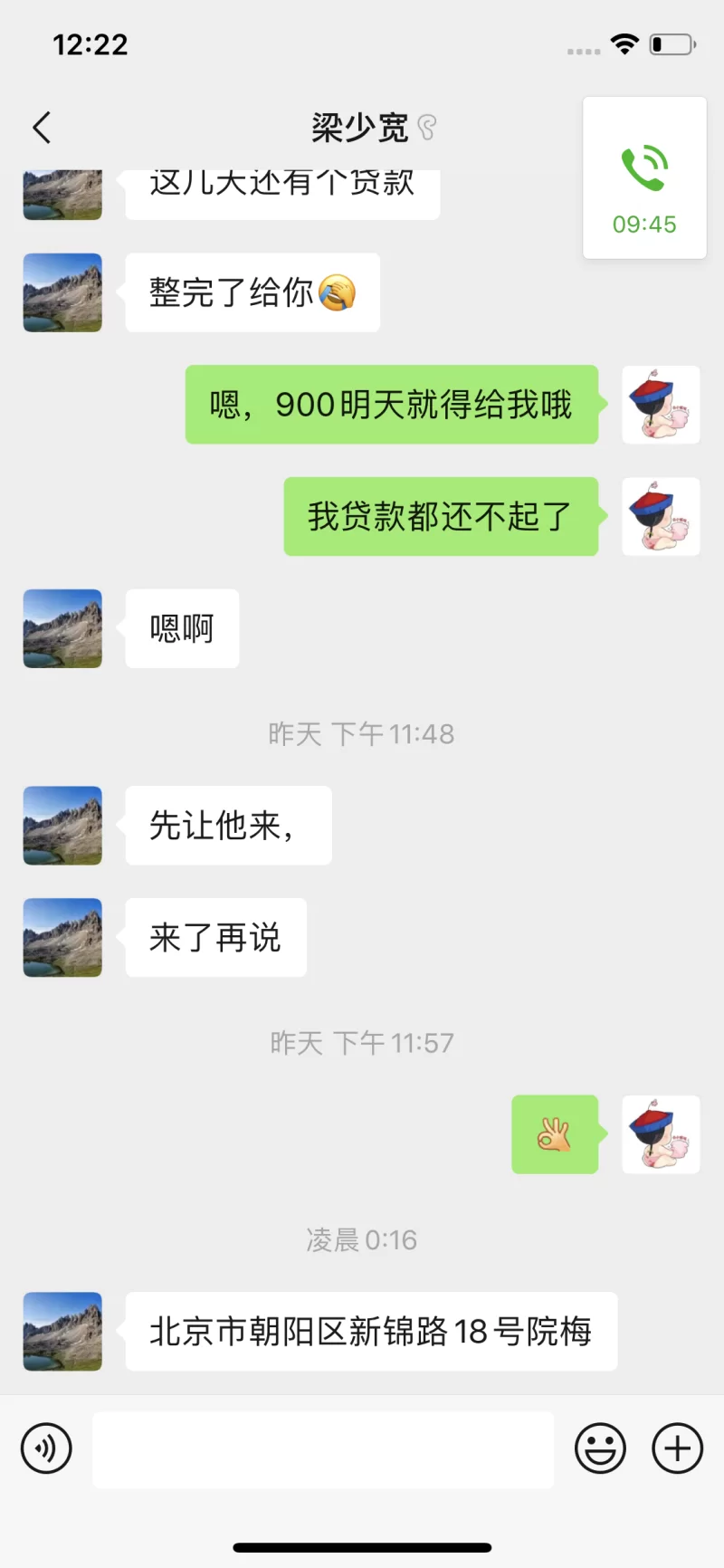The image size is (724, 1568).
Task: Return to the ongoing call showing 09:45
Action: pyautogui.click(x=644, y=178)
